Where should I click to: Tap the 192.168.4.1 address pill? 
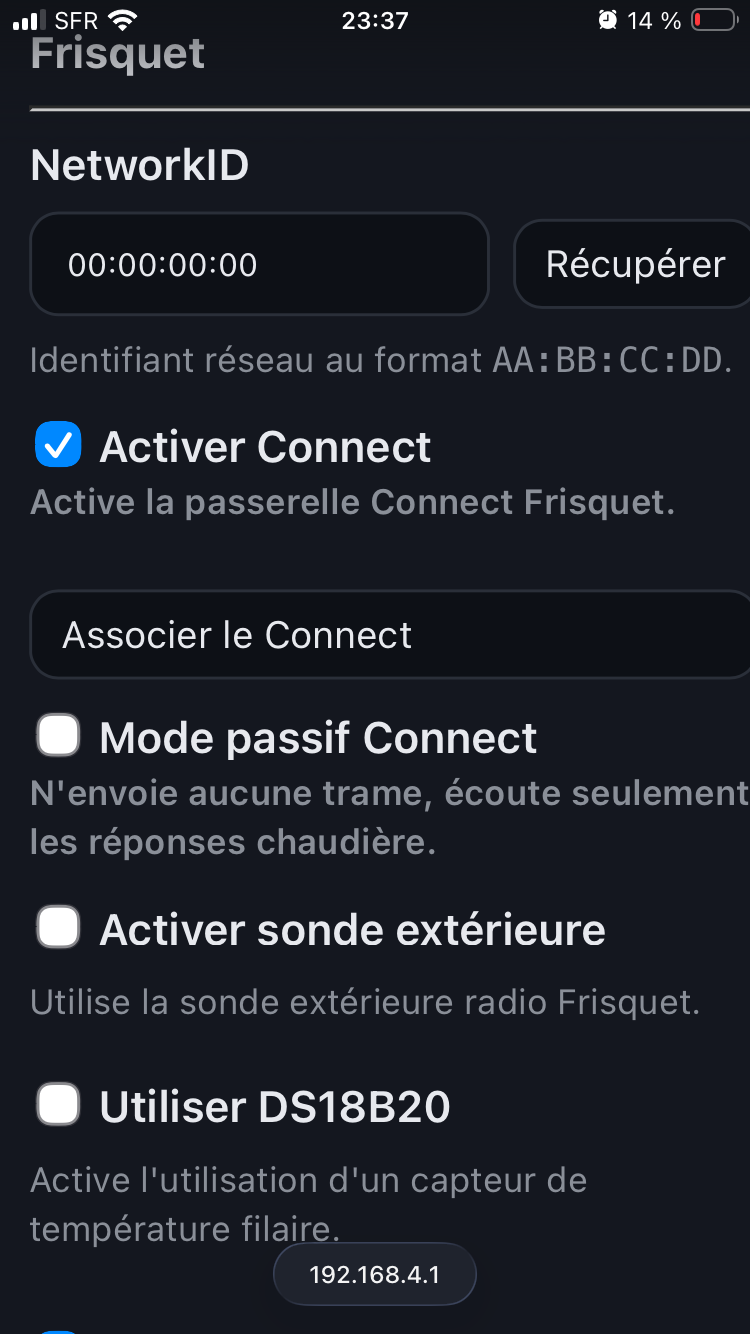374,1274
